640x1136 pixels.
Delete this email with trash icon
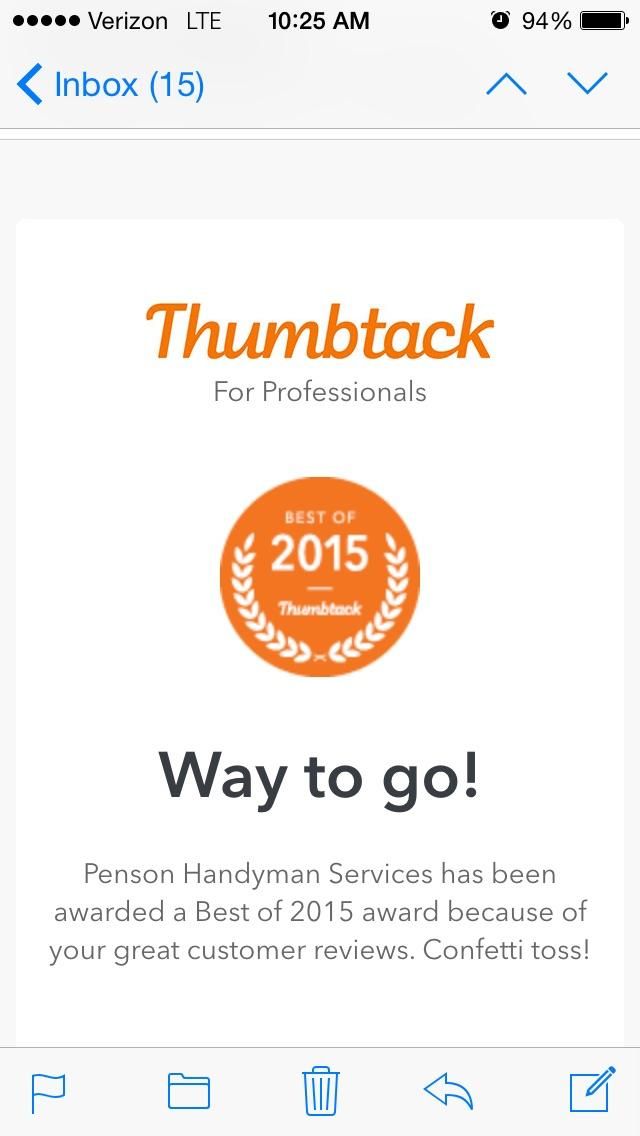(321, 1091)
